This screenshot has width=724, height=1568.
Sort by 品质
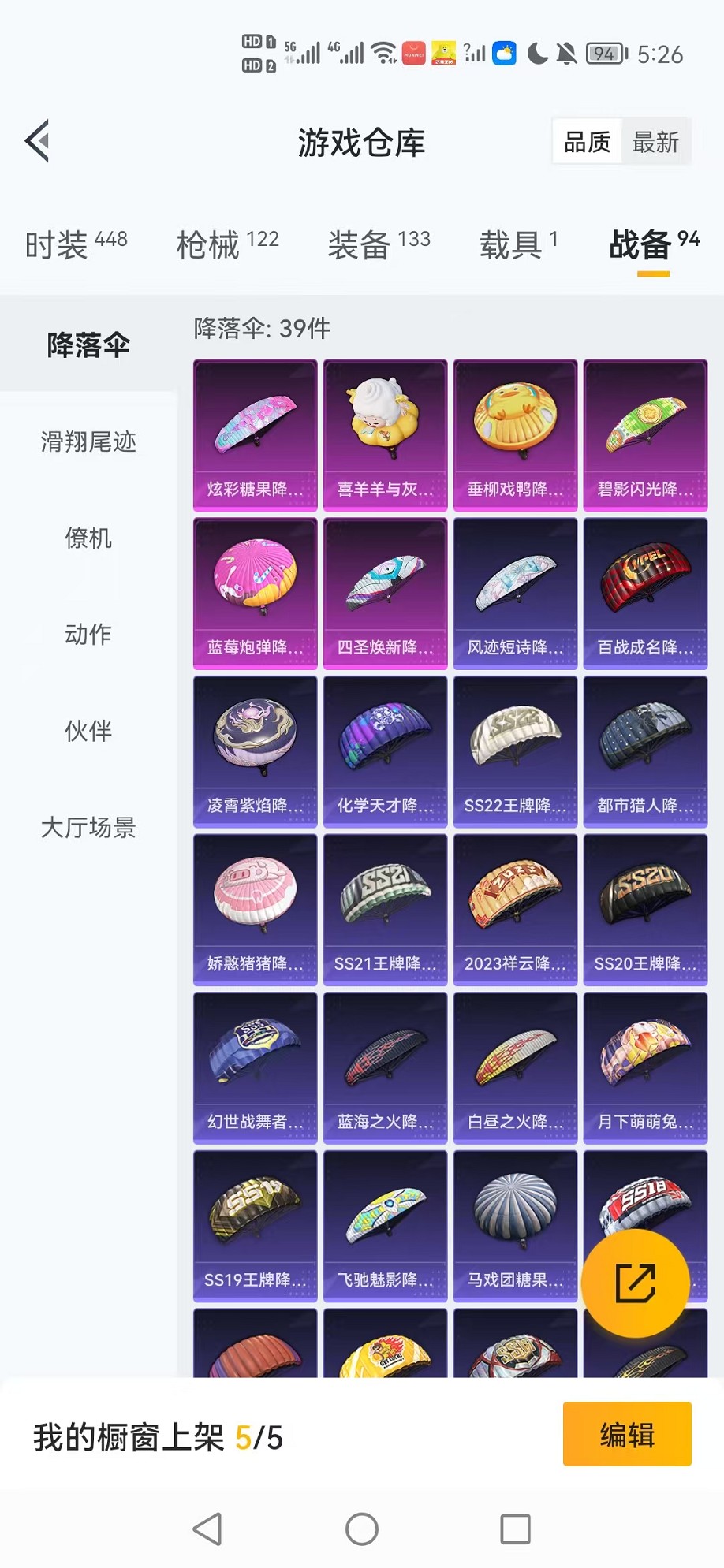click(588, 142)
